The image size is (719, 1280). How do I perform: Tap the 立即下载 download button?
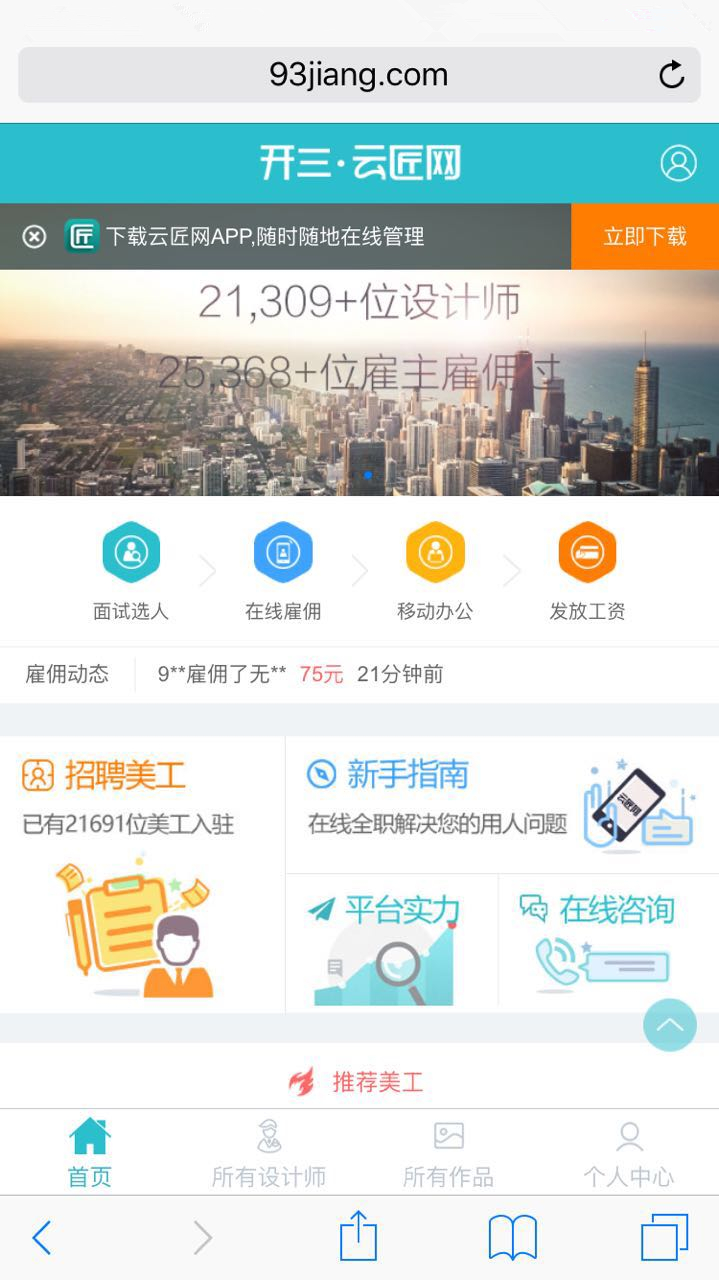point(645,237)
